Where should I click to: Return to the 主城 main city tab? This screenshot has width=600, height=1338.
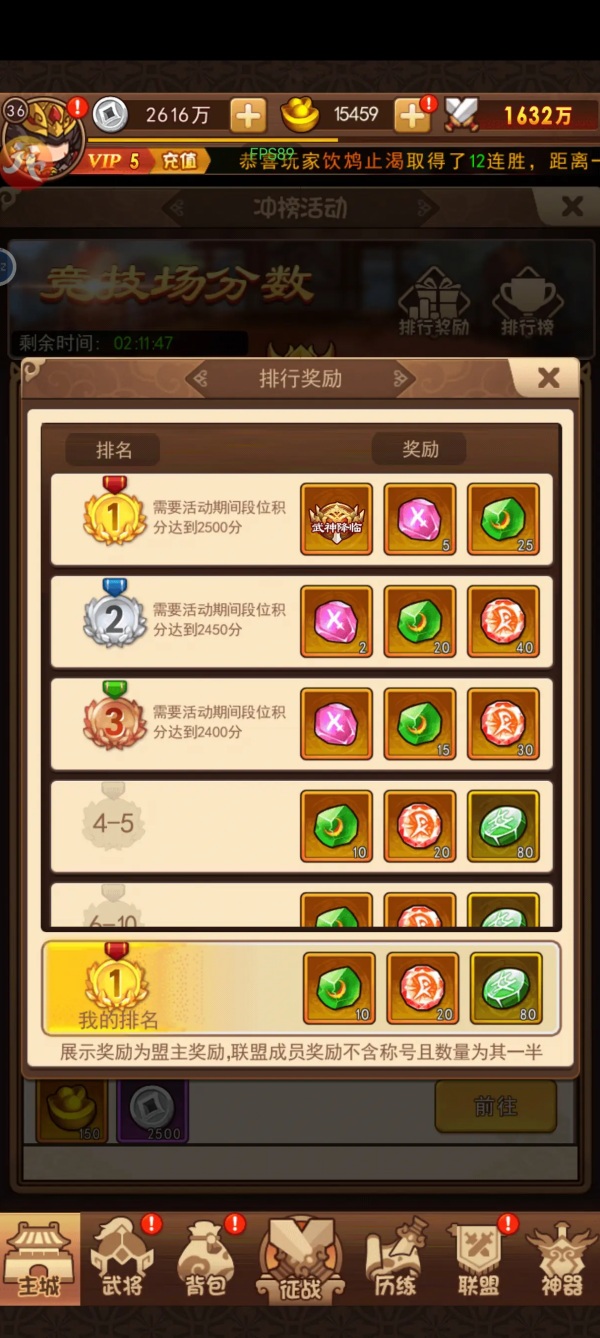click(40, 1259)
